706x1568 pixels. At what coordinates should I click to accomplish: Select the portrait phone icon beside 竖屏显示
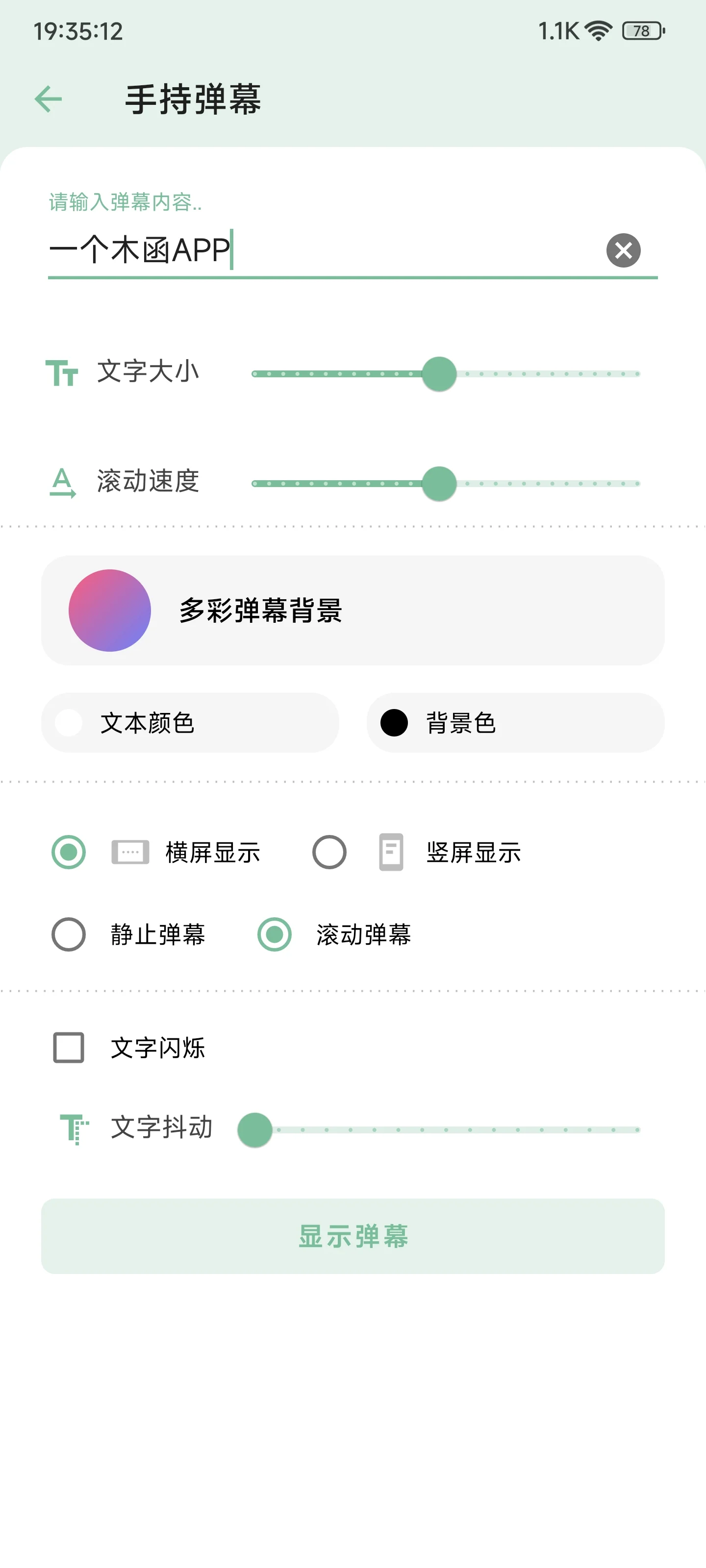[x=390, y=852]
